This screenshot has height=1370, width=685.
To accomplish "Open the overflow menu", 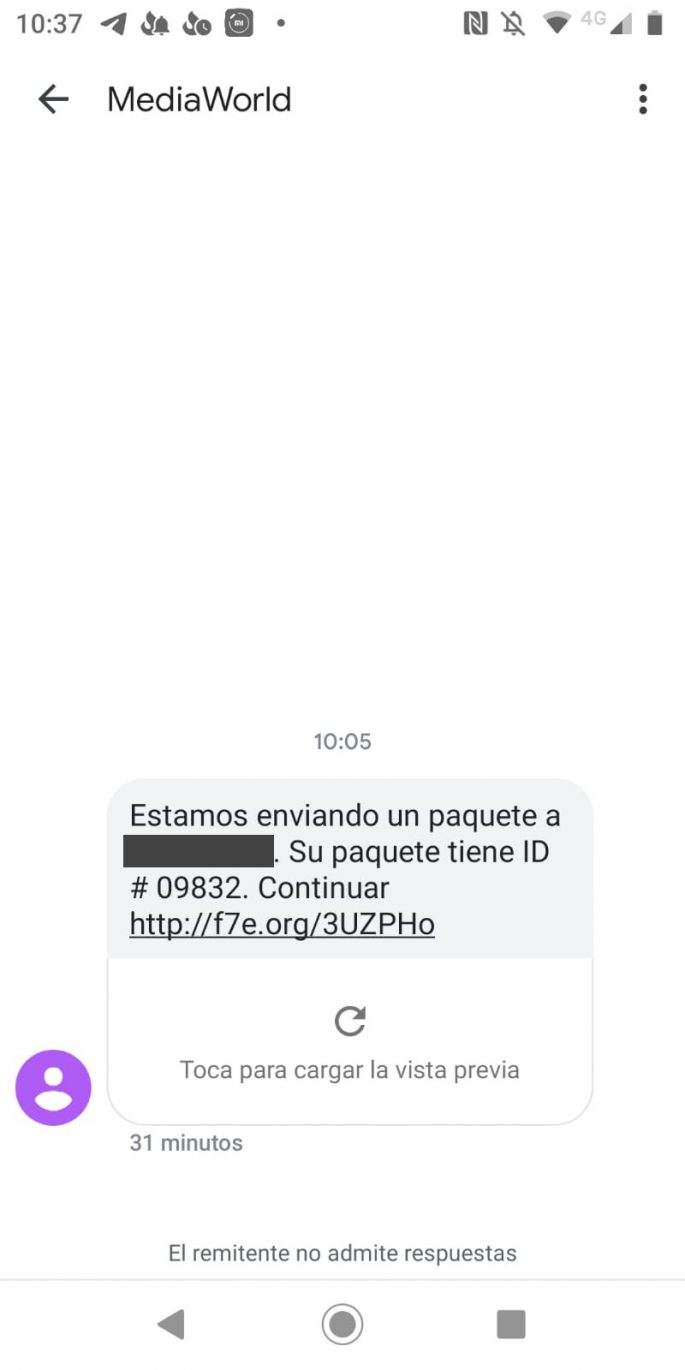I will tap(642, 99).
